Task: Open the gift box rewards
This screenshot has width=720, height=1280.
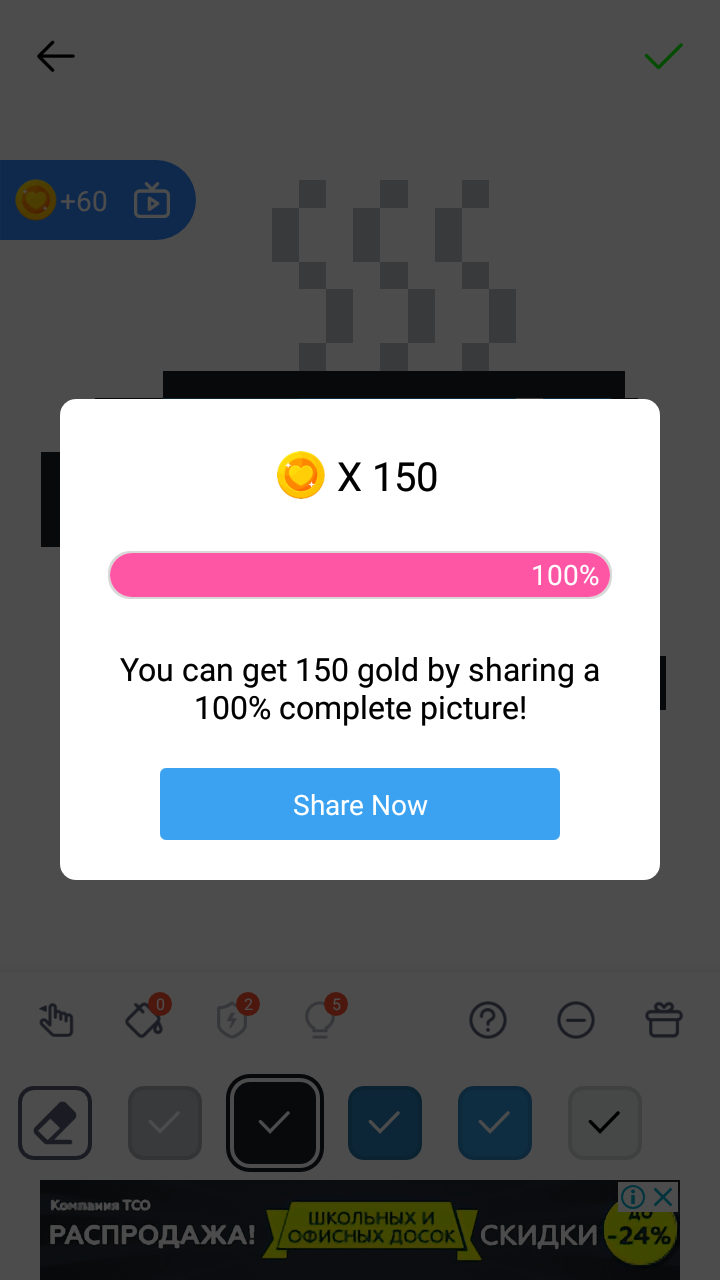Action: [663, 1020]
